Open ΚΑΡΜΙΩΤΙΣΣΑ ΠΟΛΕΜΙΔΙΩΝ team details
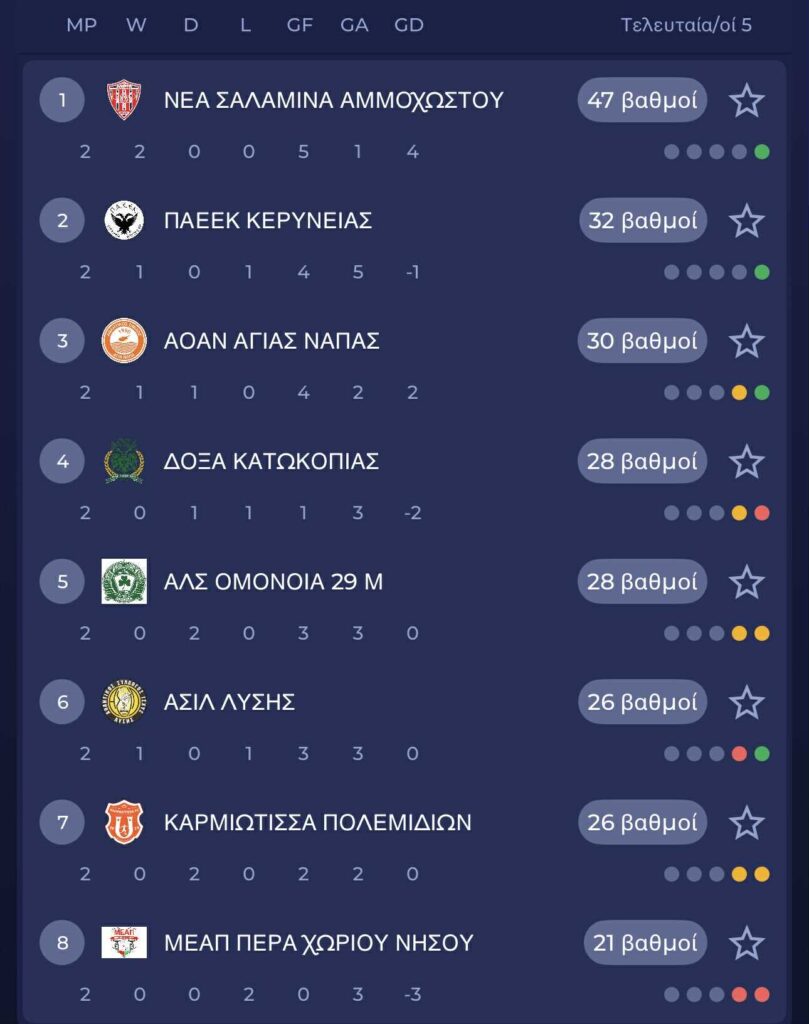This screenshot has height=1024, width=809. pyautogui.click(x=317, y=823)
